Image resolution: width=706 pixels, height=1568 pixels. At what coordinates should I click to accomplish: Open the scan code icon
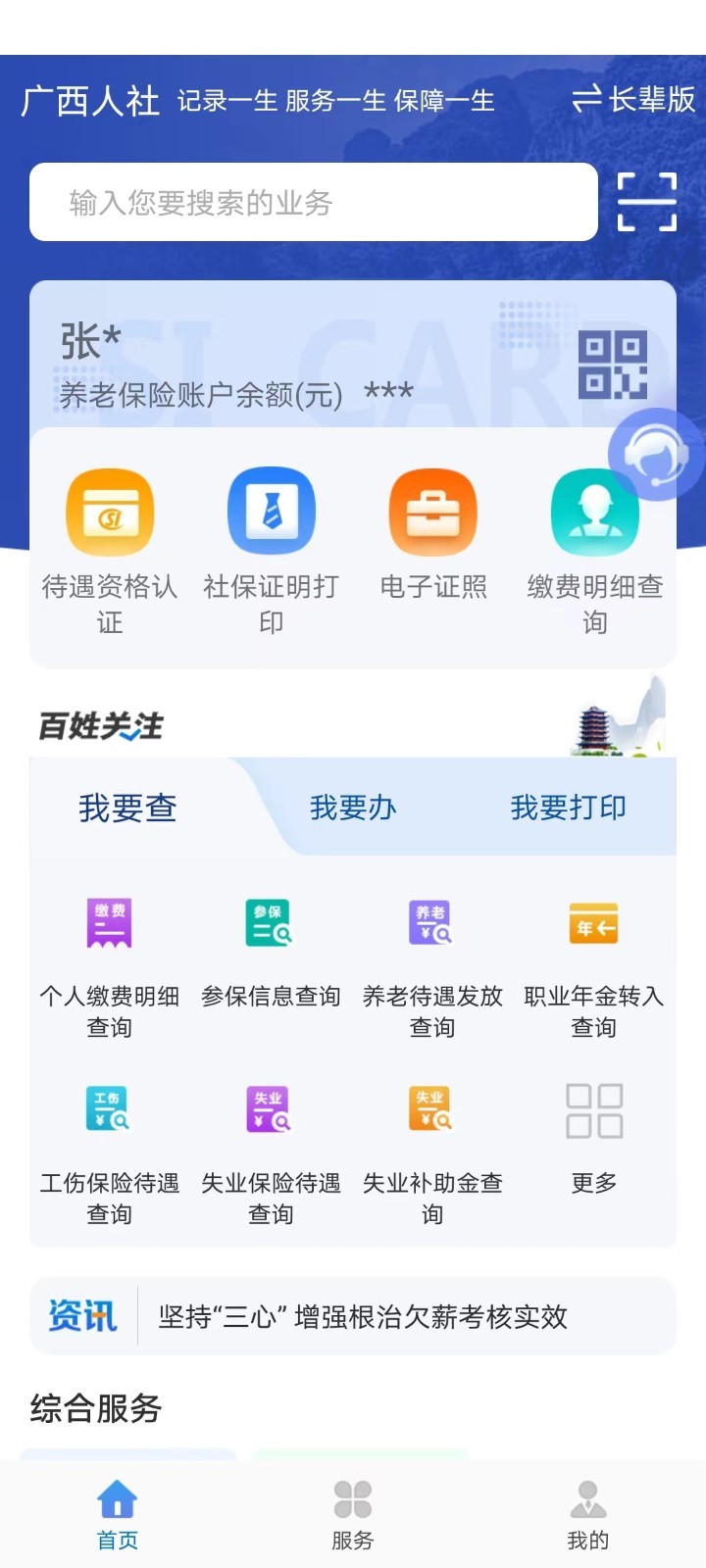(647, 202)
